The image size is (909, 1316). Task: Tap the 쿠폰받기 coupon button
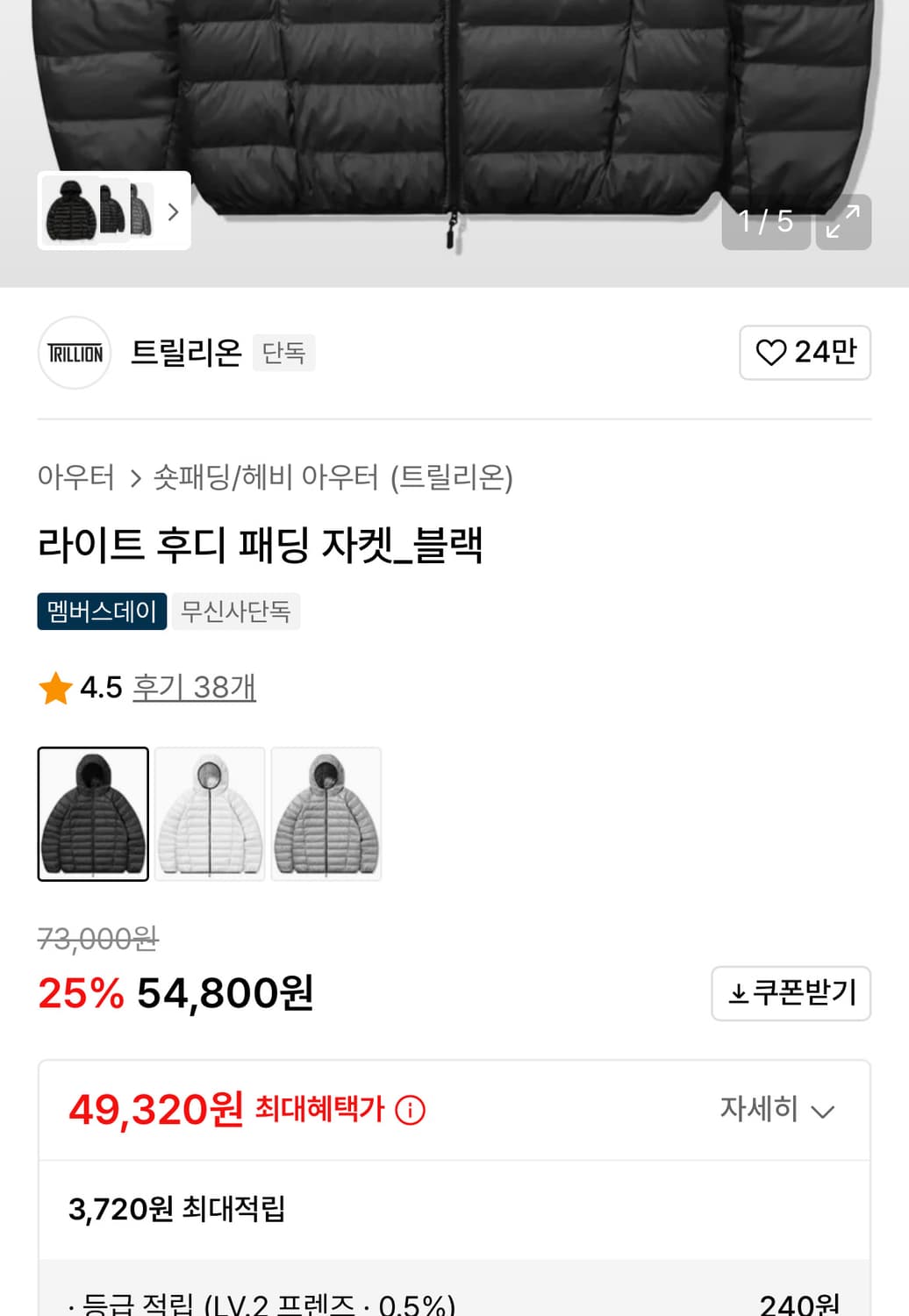[x=791, y=992]
